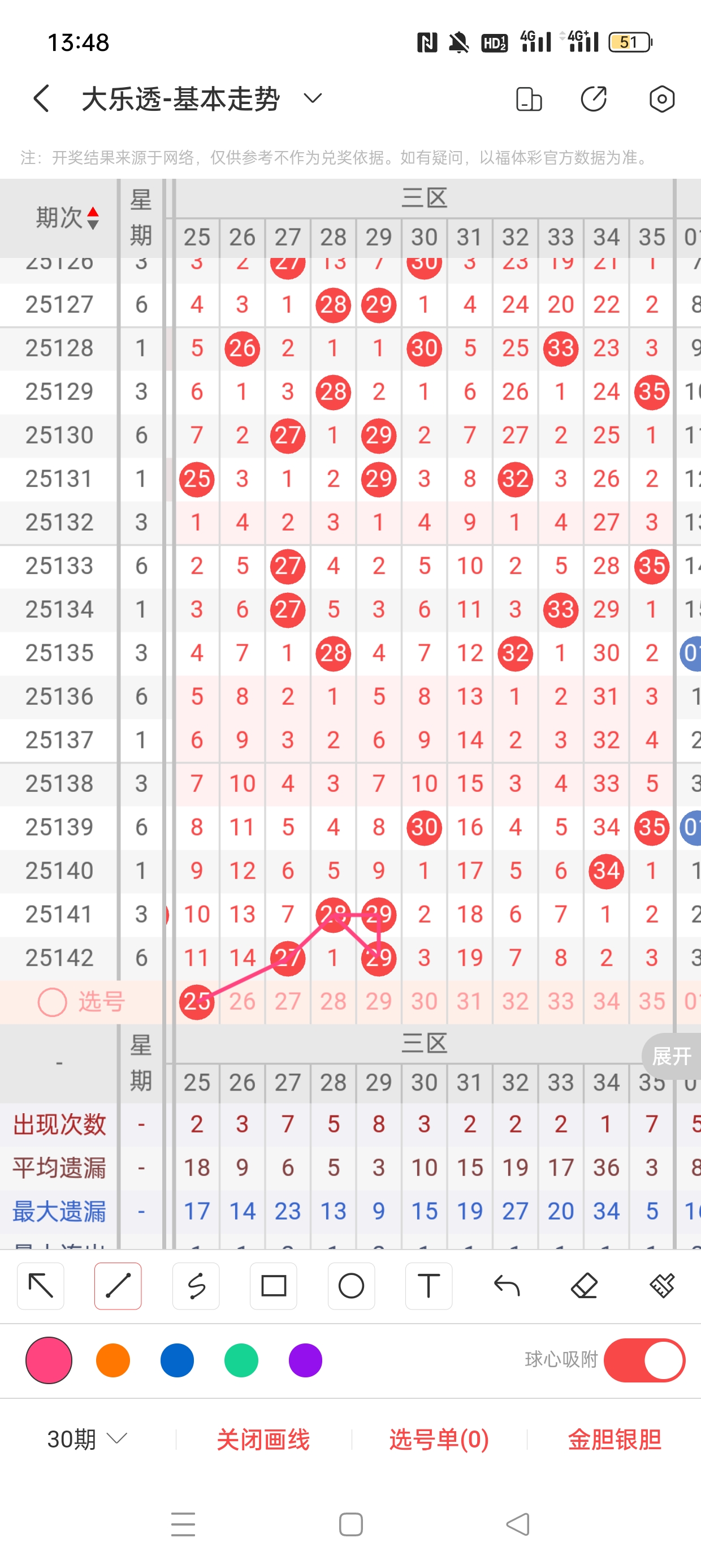The width and height of the screenshot is (701, 1568).
Task: Open the 30期 period count dropdown
Action: point(87,1439)
